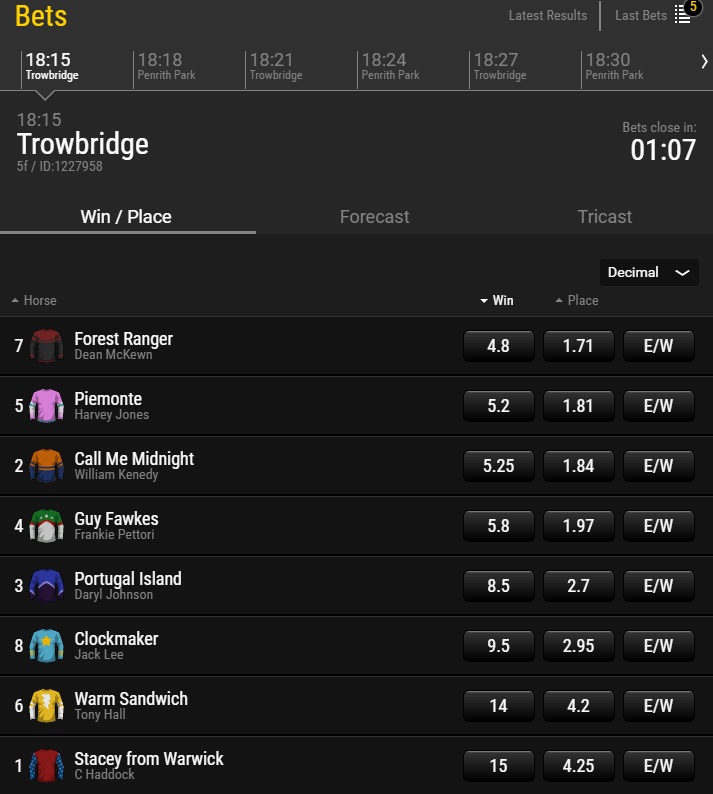Select the 18:30 Penrith Park race
This screenshot has width=713, height=794.
point(614,66)
